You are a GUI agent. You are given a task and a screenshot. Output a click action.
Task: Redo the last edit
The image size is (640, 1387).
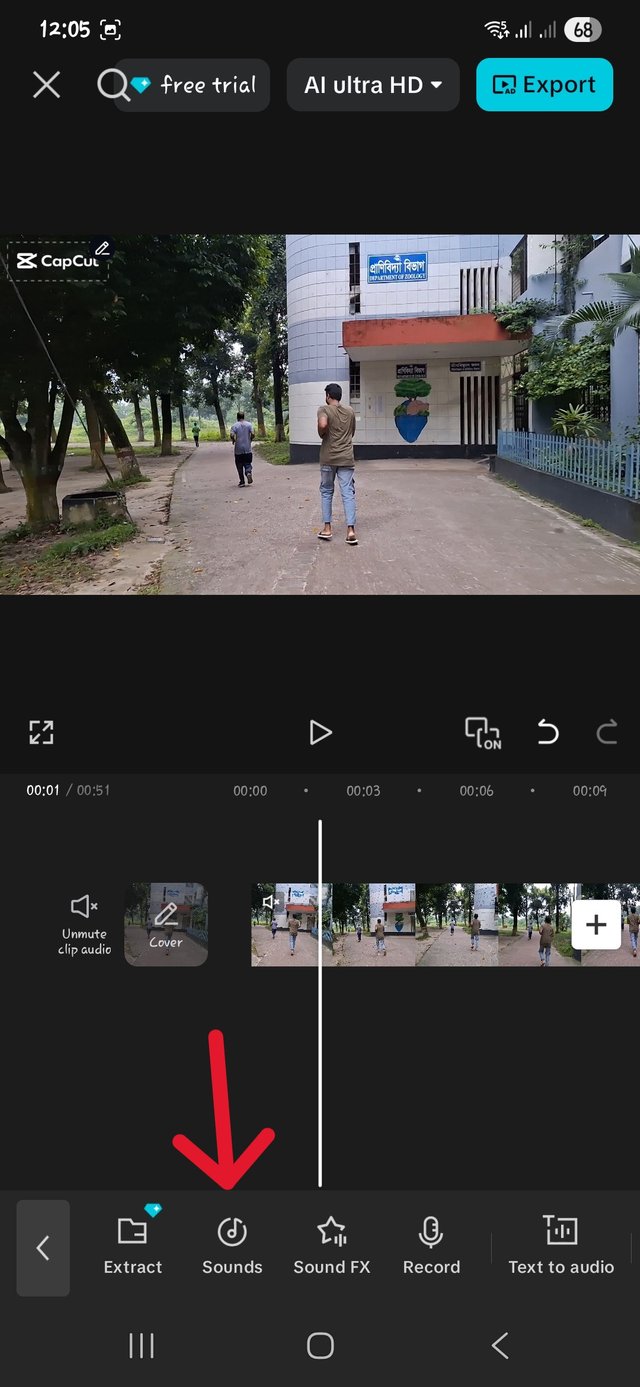click(606, 733)
